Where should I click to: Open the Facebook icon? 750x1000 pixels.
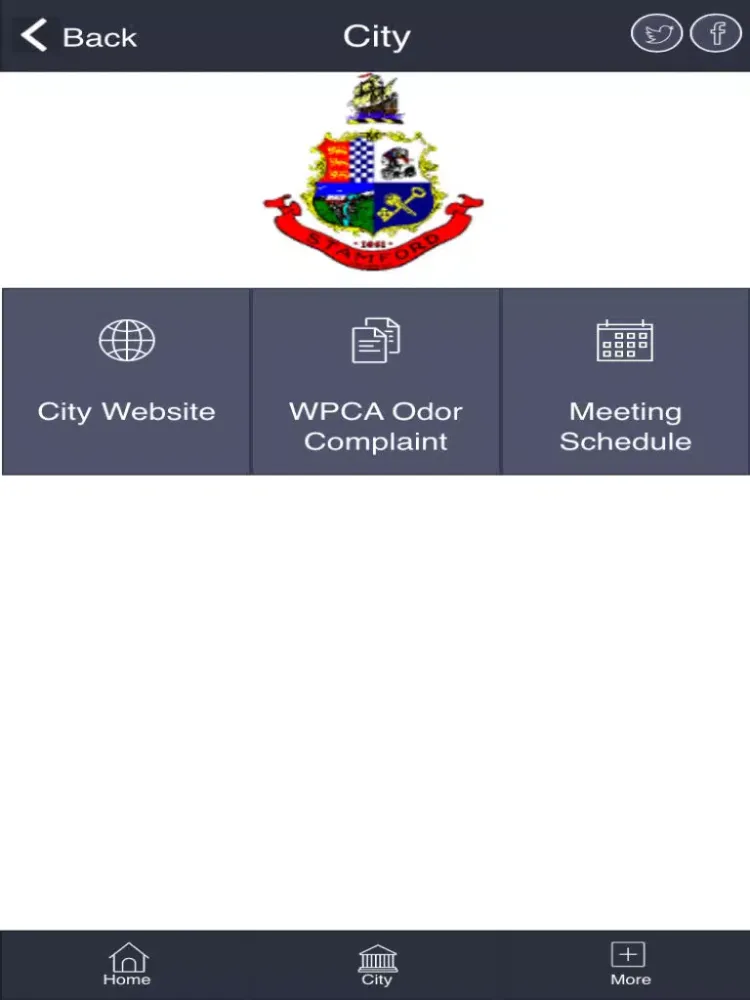tap(716, 35)
